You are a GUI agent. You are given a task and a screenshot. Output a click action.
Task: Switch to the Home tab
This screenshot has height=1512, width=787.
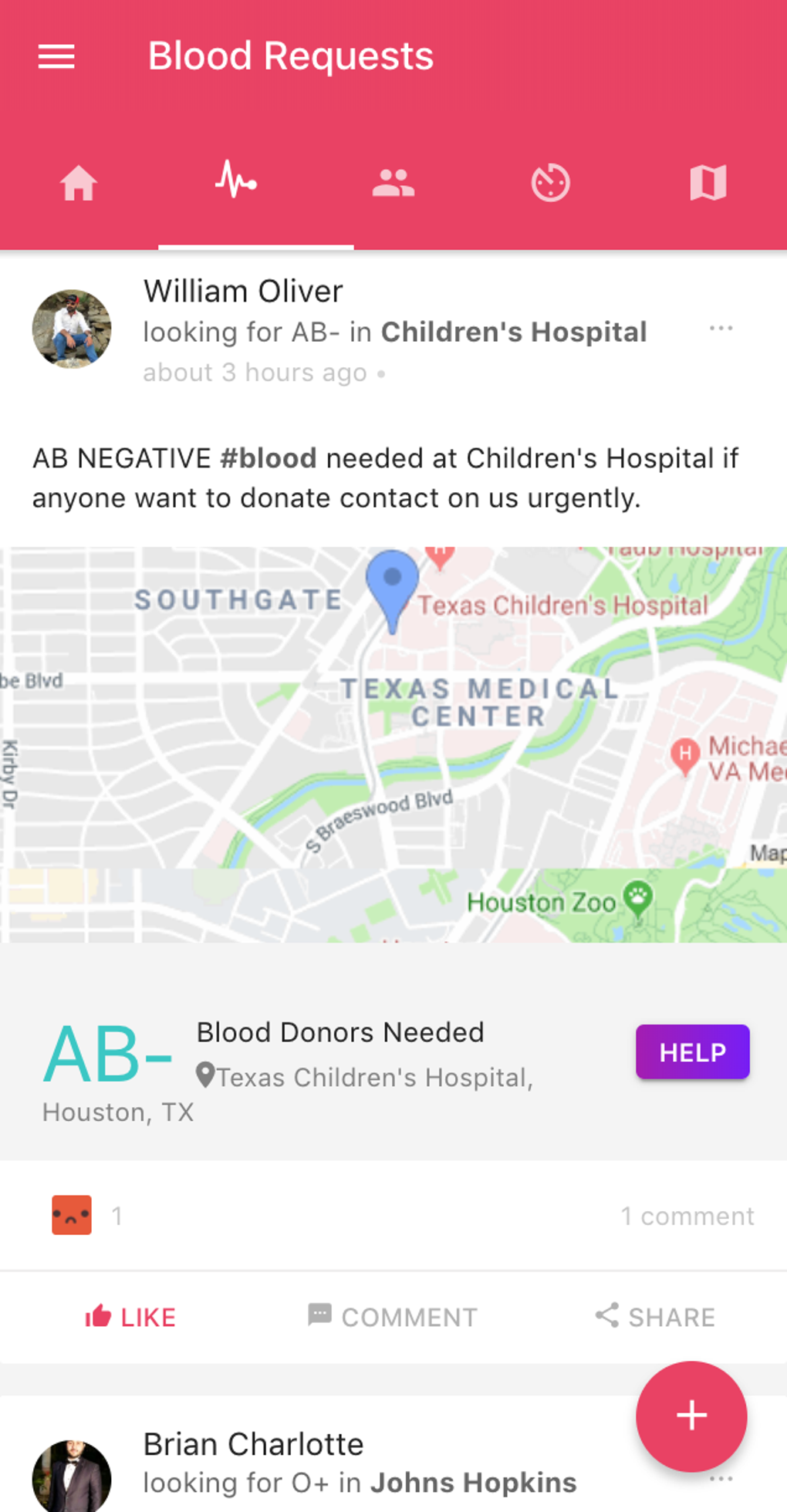pyautogui.click(x=79, y=184)
